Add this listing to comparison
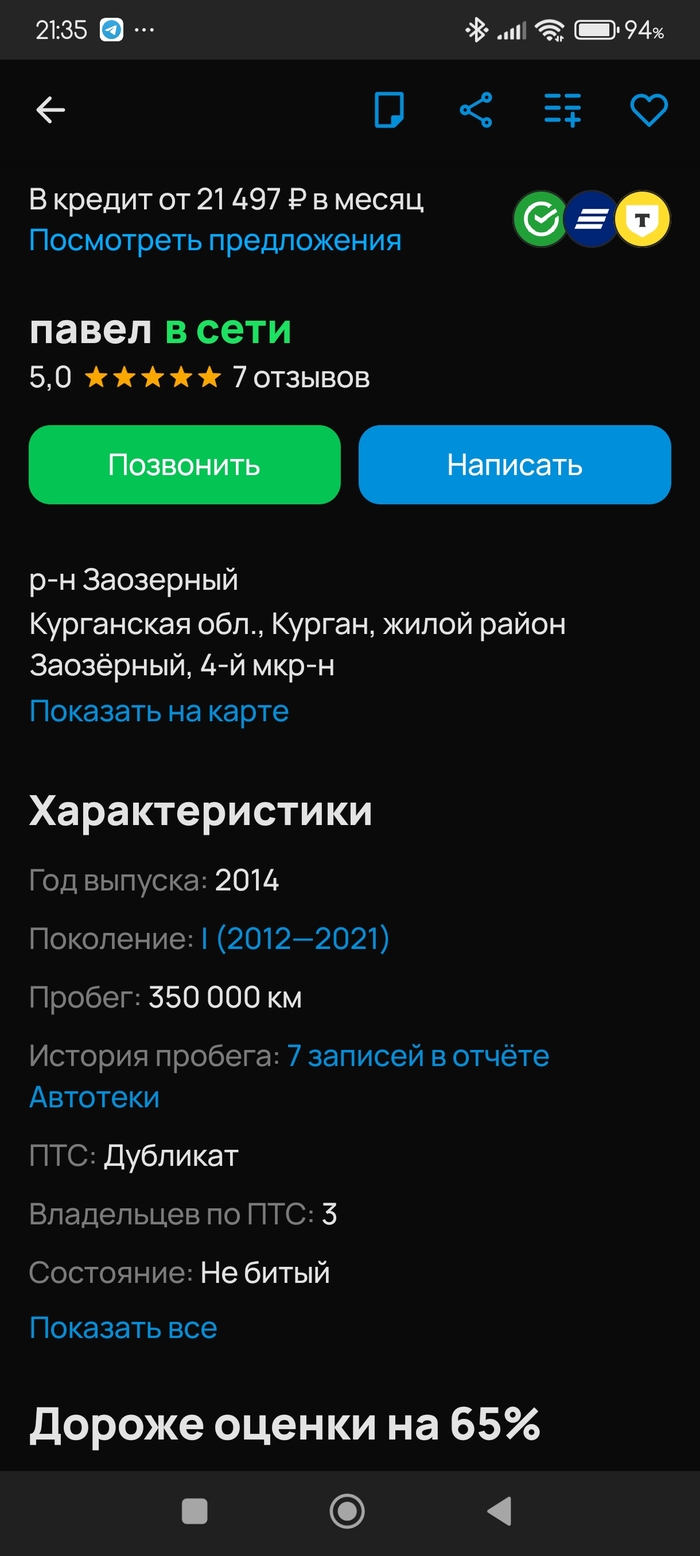This screenshot has width=700, height=1556. click(562, 110)
